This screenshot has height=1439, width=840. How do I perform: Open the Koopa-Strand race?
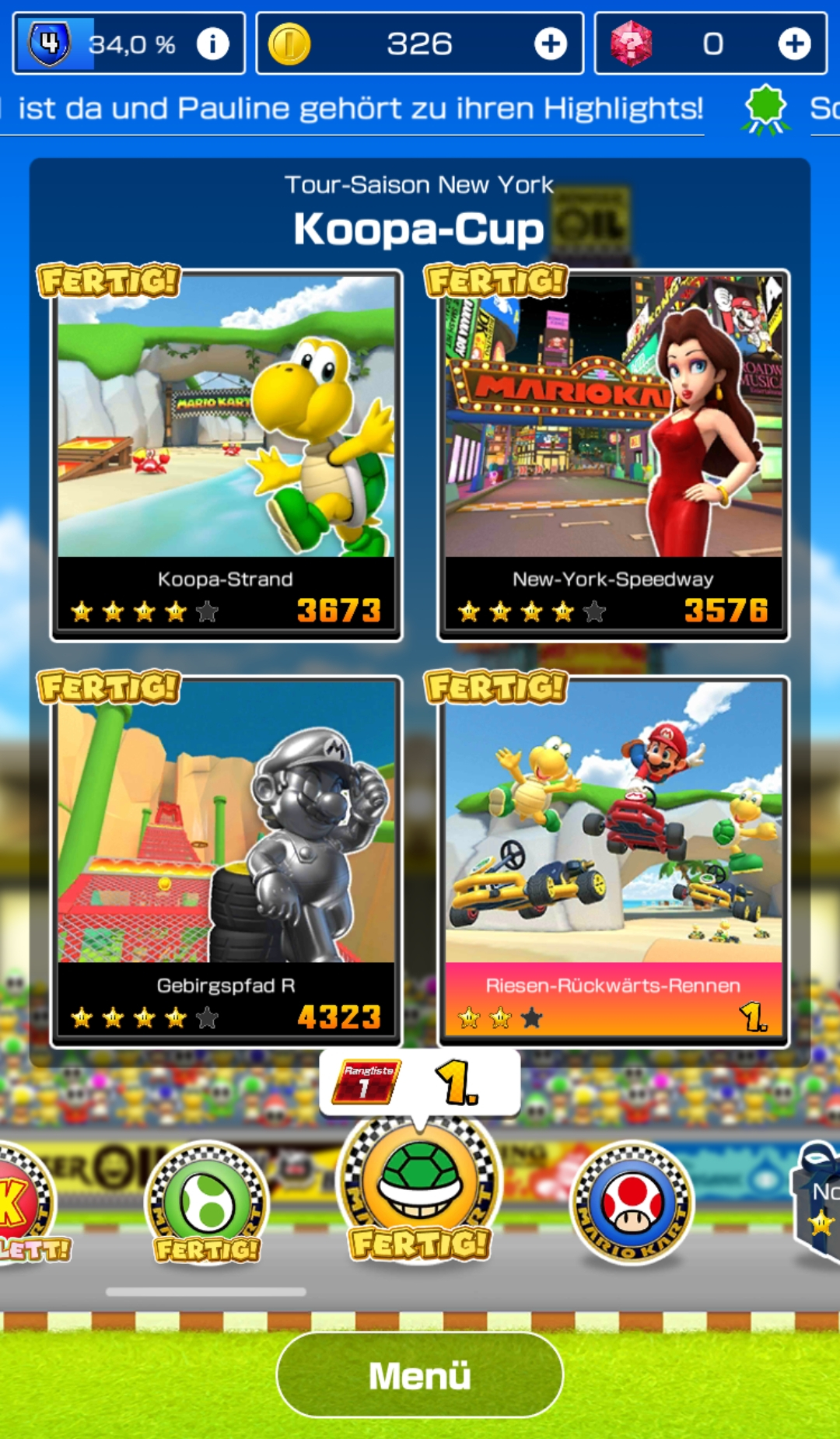tap(226, 455)
